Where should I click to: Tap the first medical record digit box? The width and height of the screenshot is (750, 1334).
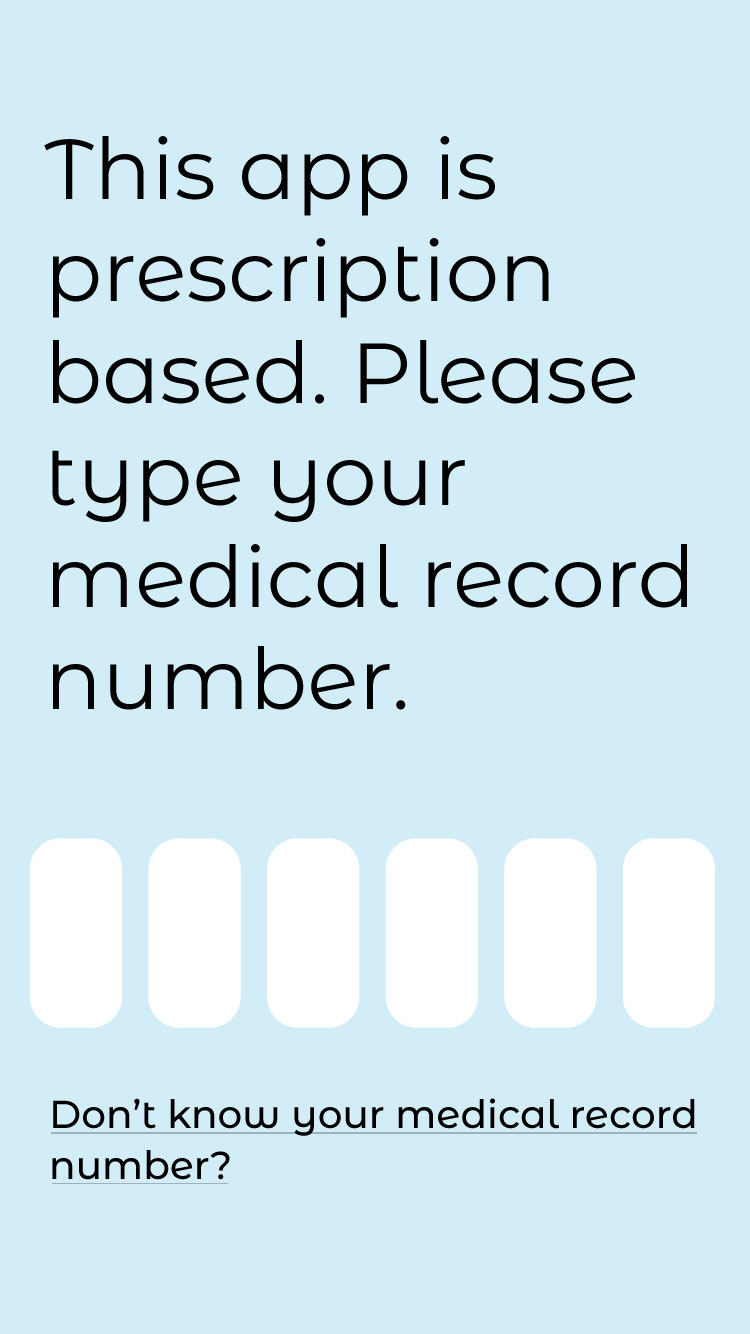coord(76,933)
